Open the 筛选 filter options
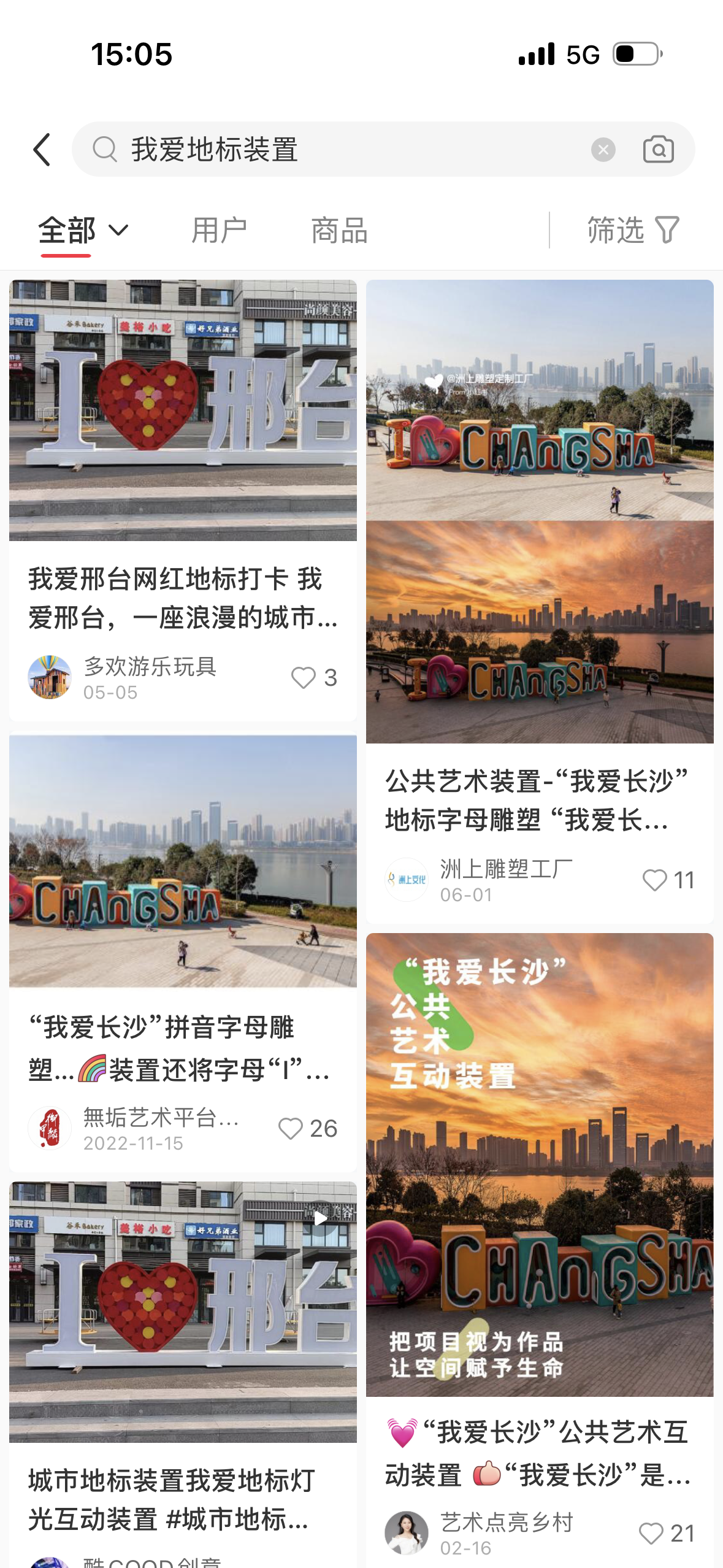 tap(633, 231)
